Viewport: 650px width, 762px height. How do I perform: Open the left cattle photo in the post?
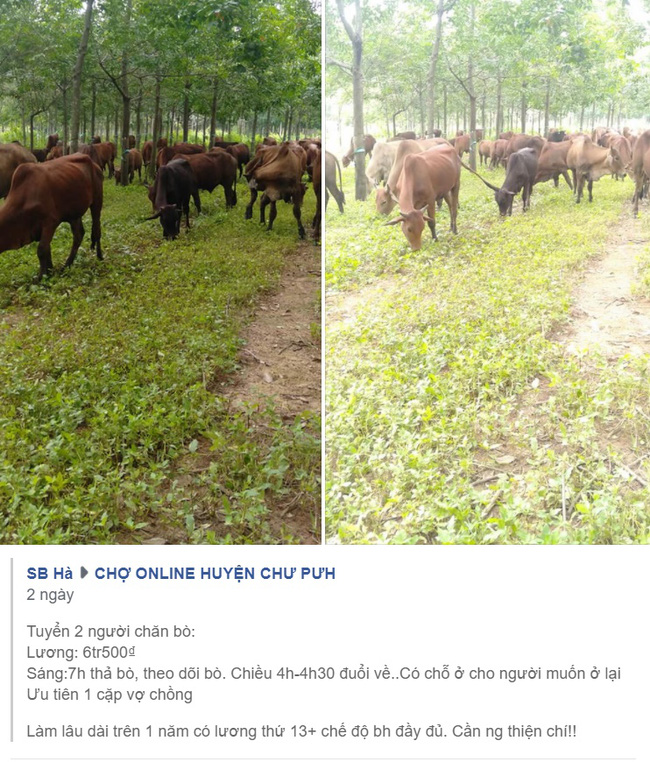click(160, 272)
